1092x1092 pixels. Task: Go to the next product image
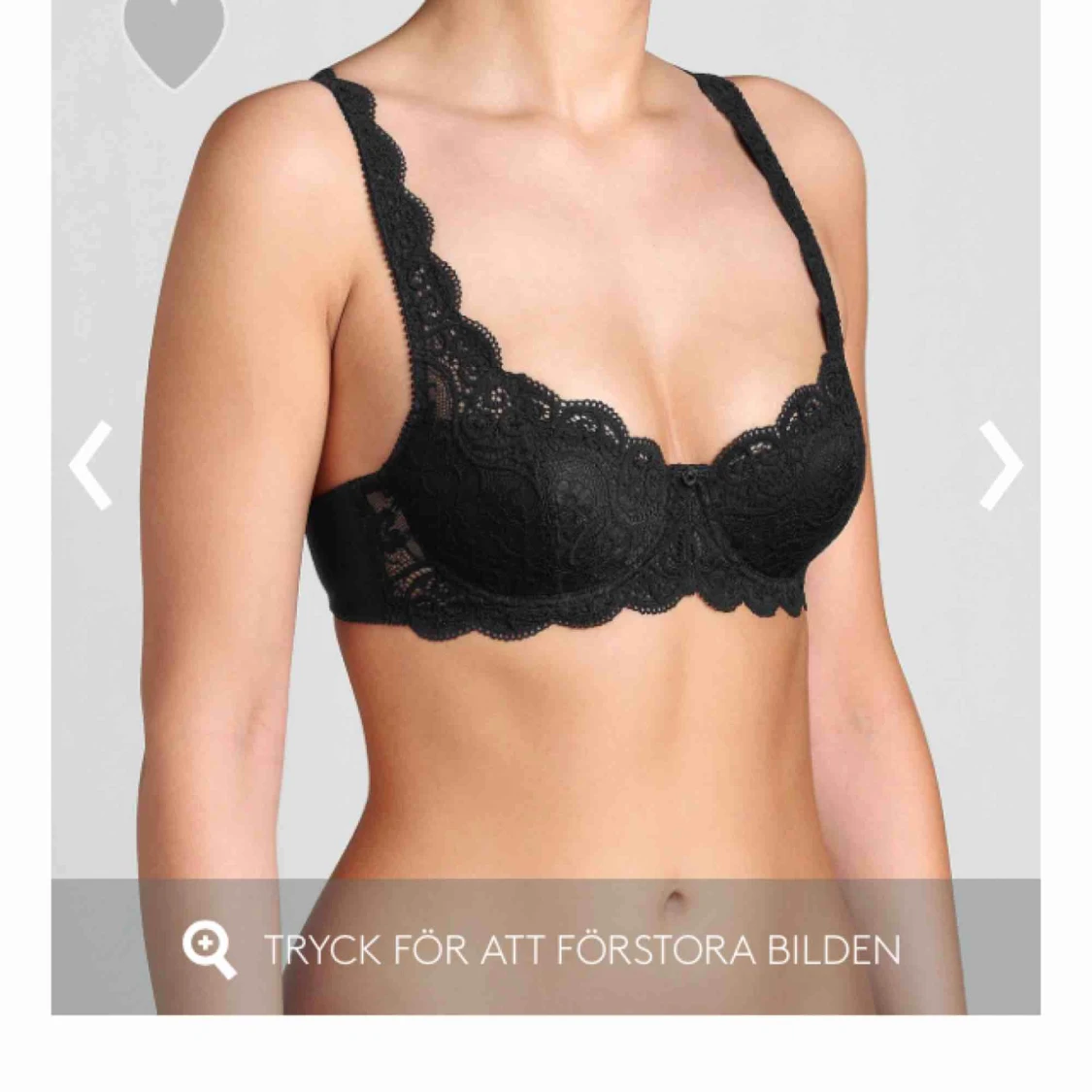click(x=1001, y=466)
